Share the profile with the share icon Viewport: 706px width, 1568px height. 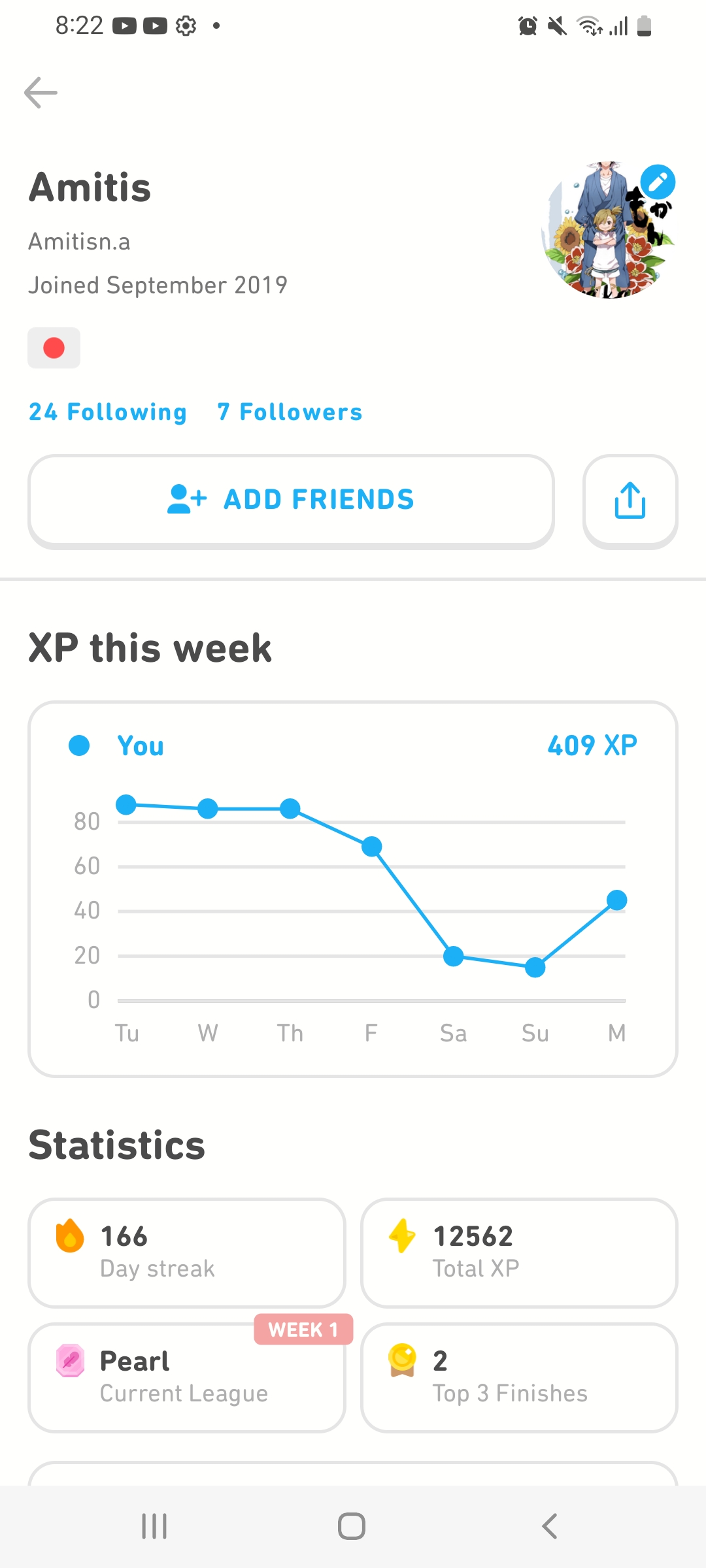pyautogui.click(x=630, y=501)
